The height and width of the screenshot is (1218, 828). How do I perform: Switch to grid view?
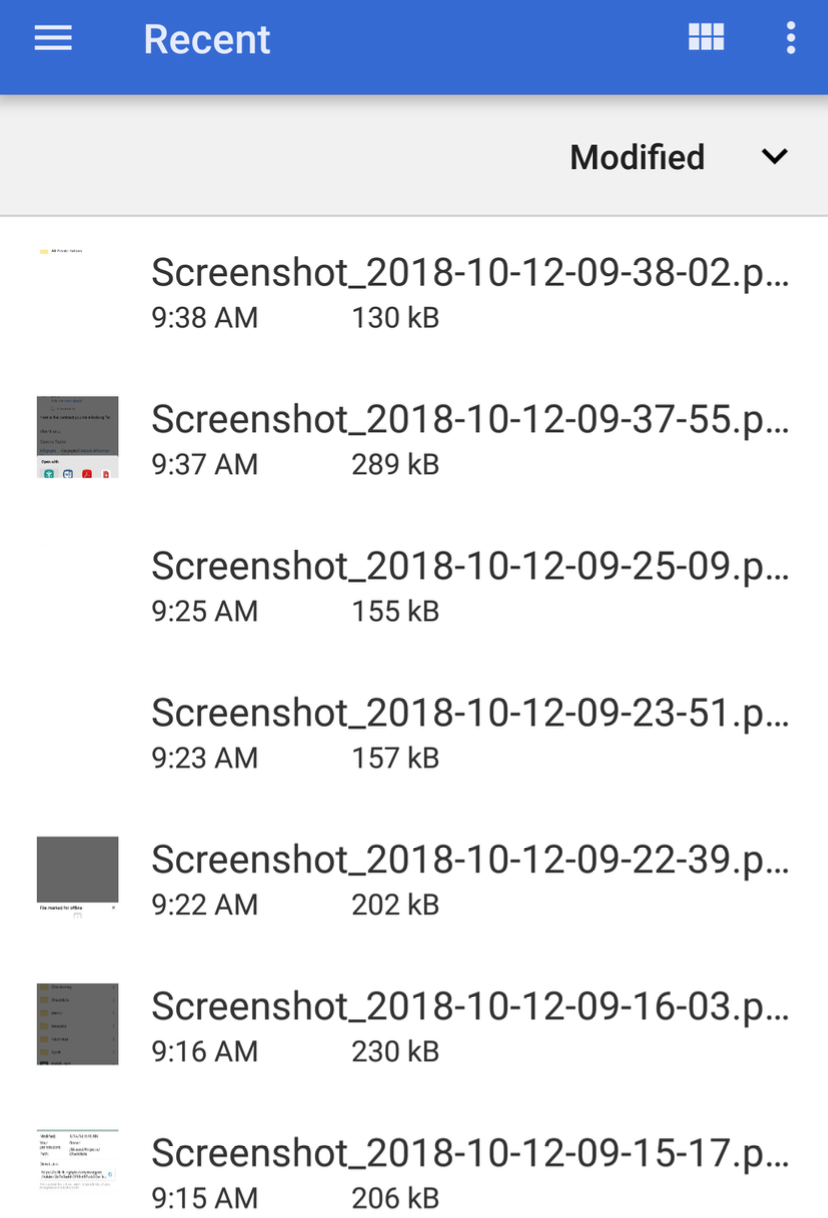click(x=706, y=38)
